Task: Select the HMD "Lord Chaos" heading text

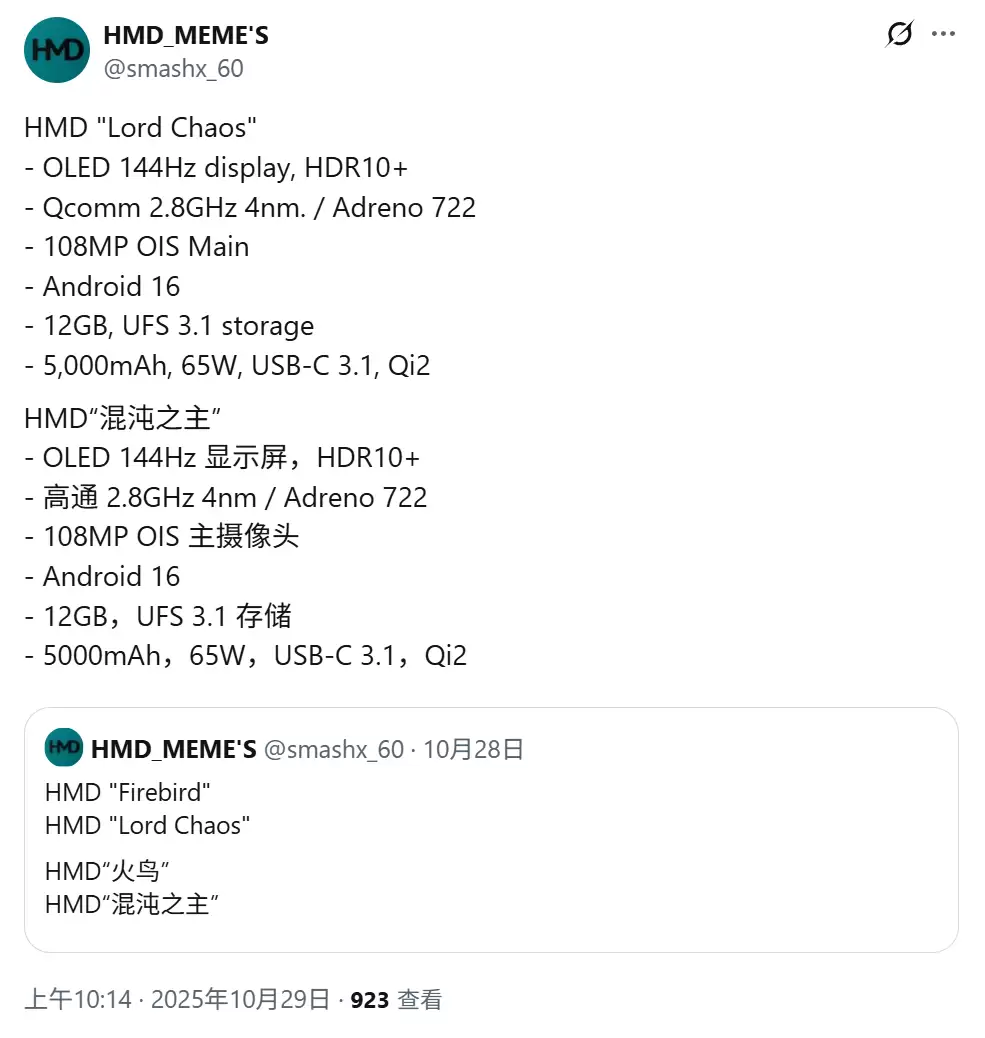Action: 140,127
